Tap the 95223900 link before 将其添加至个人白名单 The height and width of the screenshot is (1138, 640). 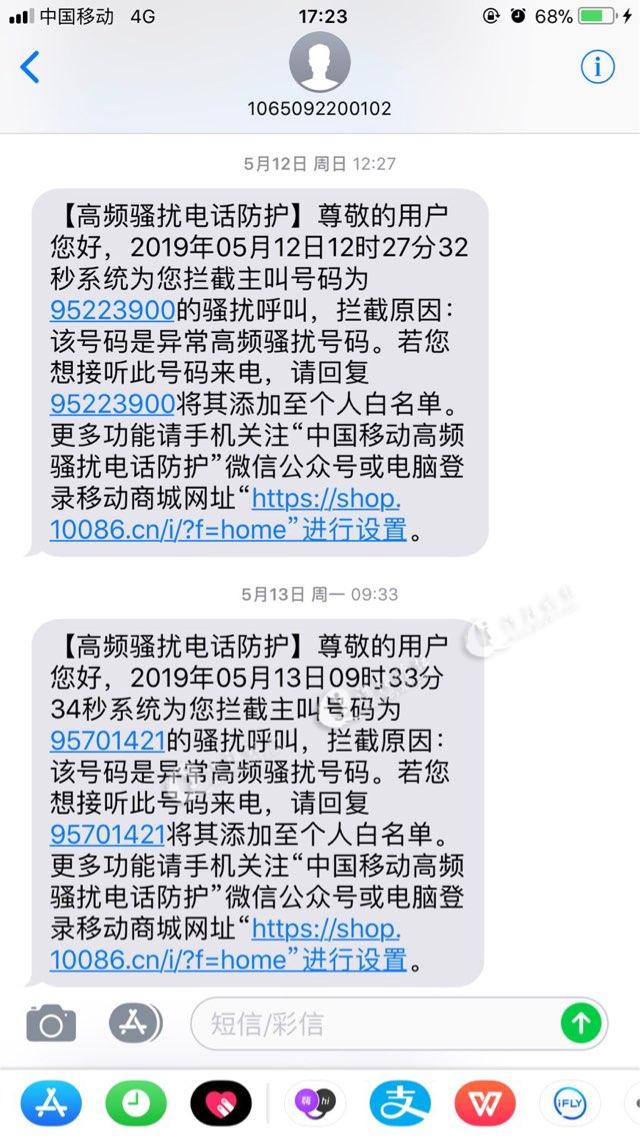tap(112, 403)
